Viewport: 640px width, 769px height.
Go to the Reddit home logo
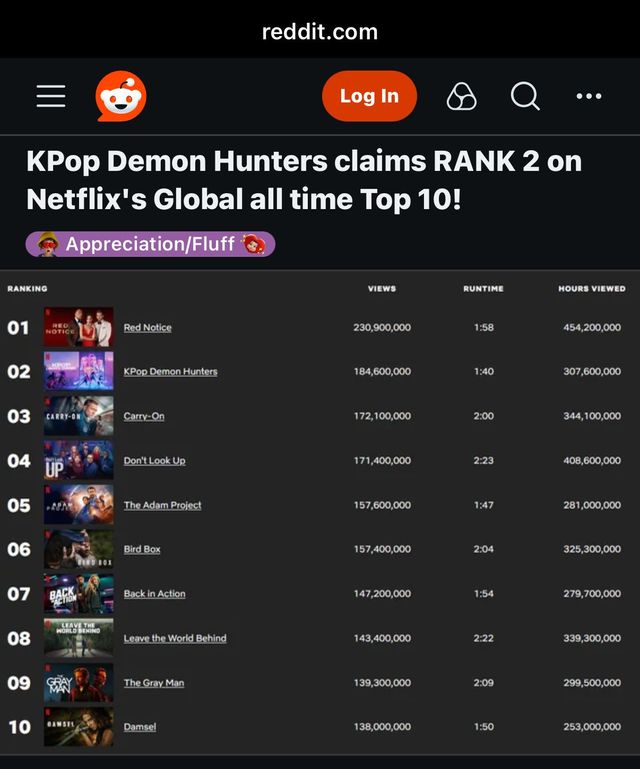(x=121, y=96)
